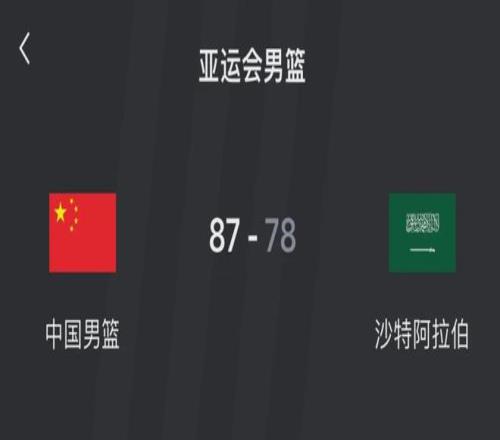This screenshot has height=440, width=500.
Task: Open the 沙特阿拉伯 team flag
Action: (x=422, y=233)
